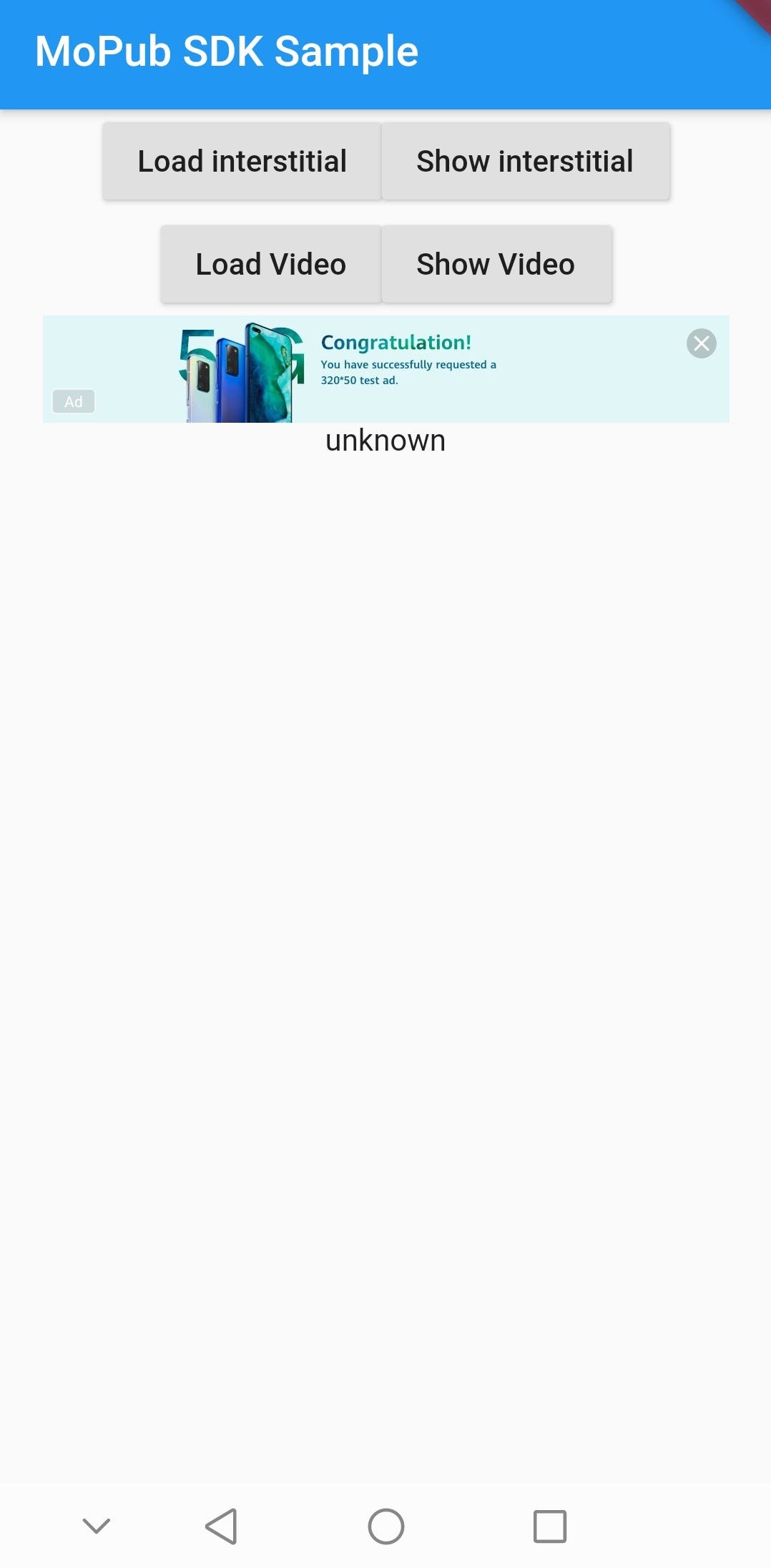
Task: Tap Show Video
Action: (x=496, y=264)
